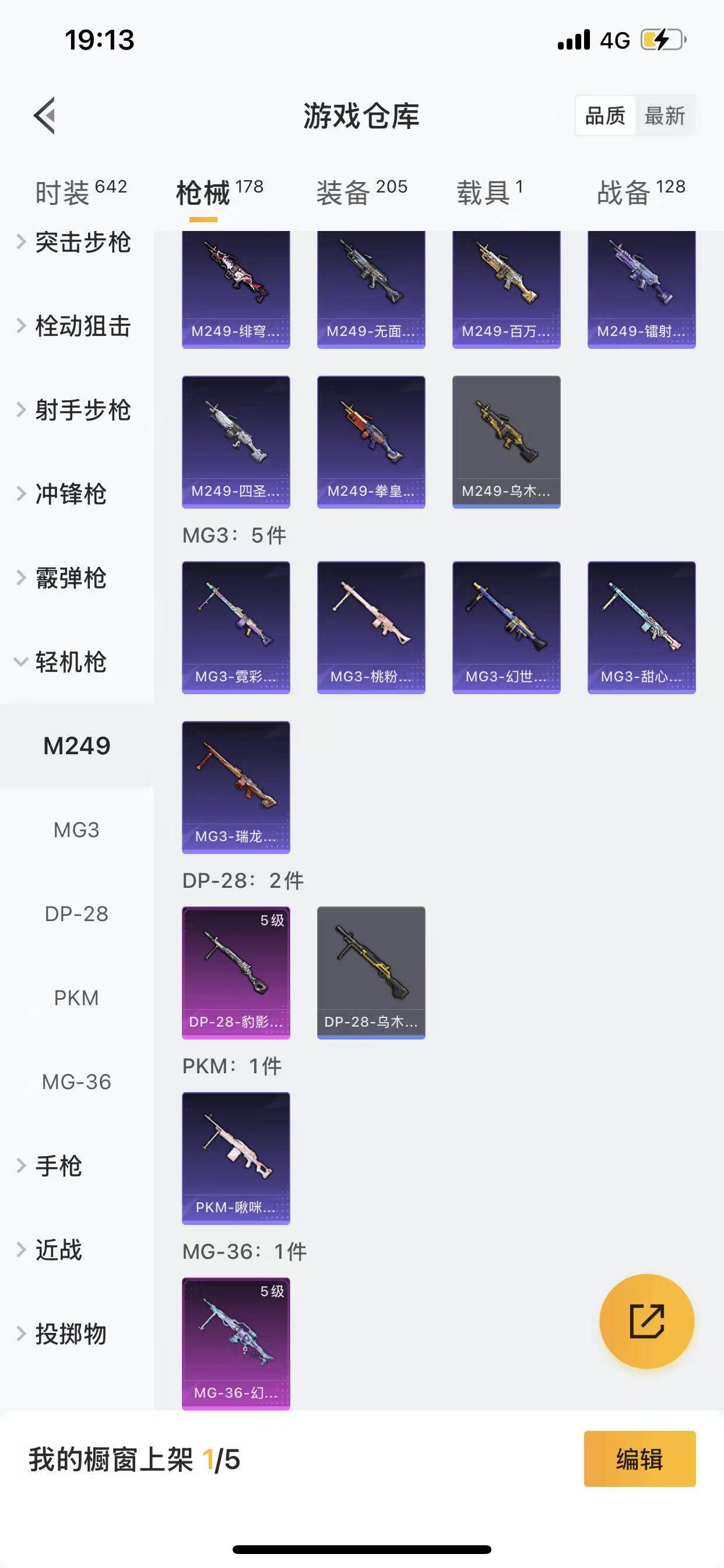Open the 战备 tab

click(x=641, y=192)
